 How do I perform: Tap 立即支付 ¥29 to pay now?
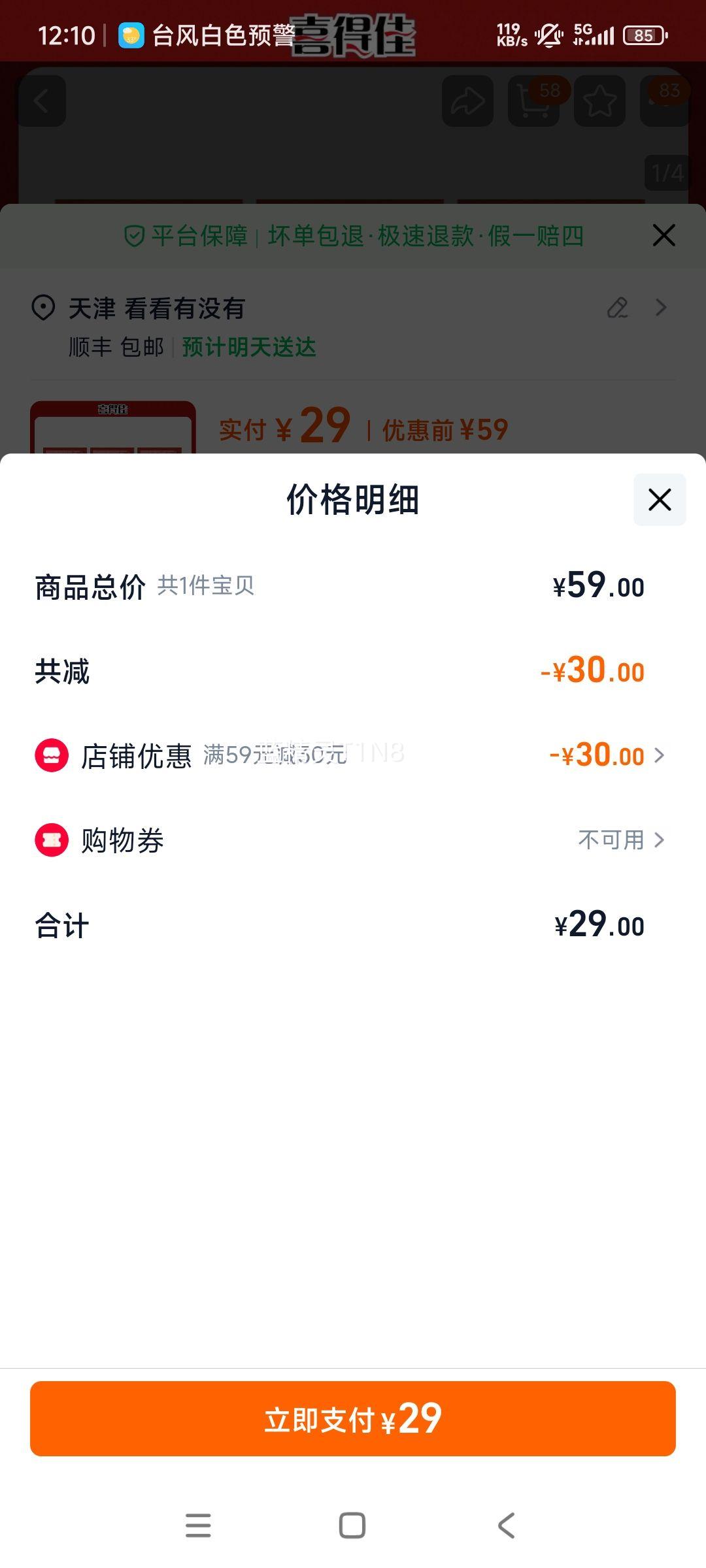click(x=353, y=1418)
